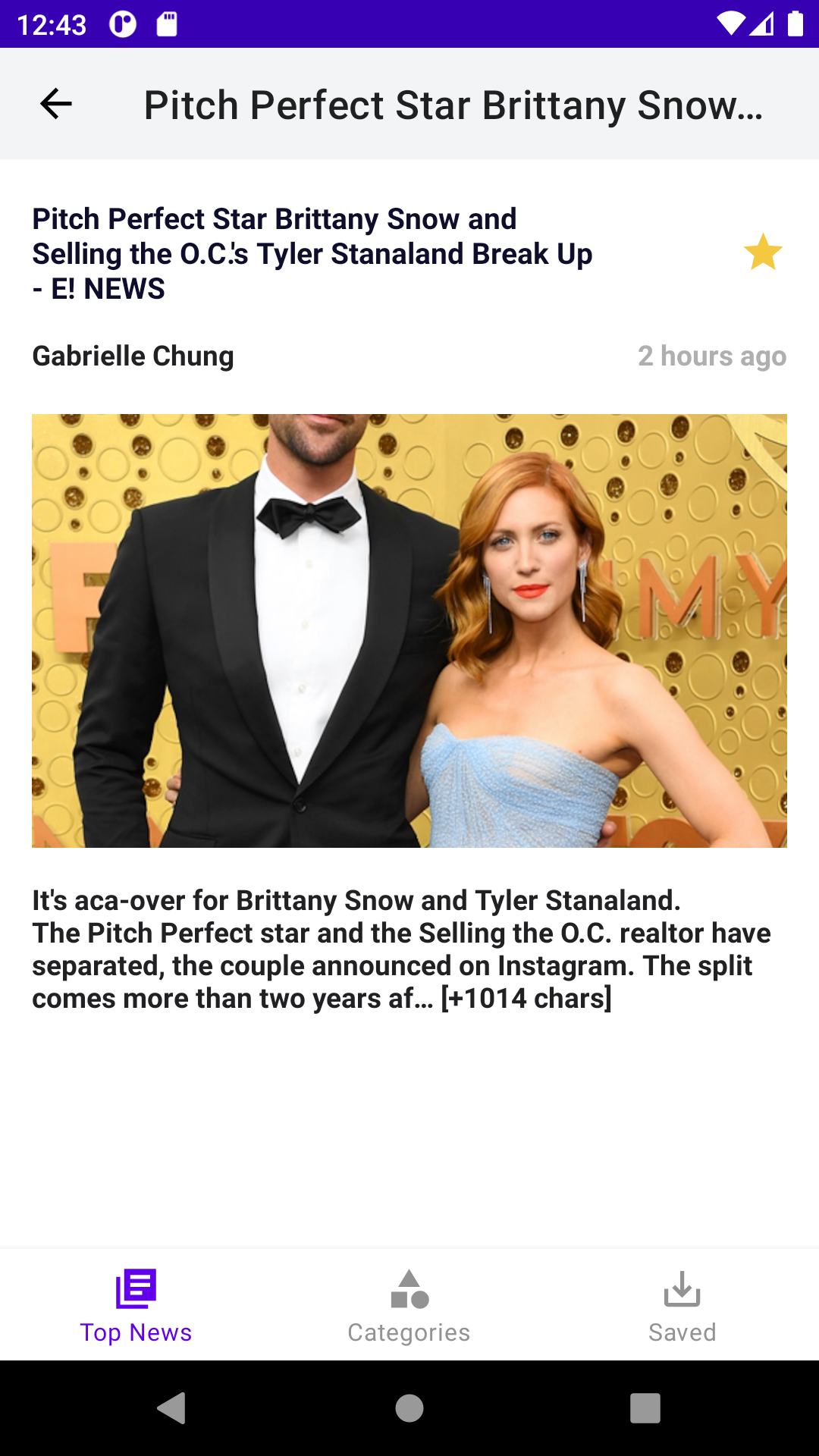Open recent apps from navigation bar
This screenshot has width=819, height=1456.
tap(645, 1408)
